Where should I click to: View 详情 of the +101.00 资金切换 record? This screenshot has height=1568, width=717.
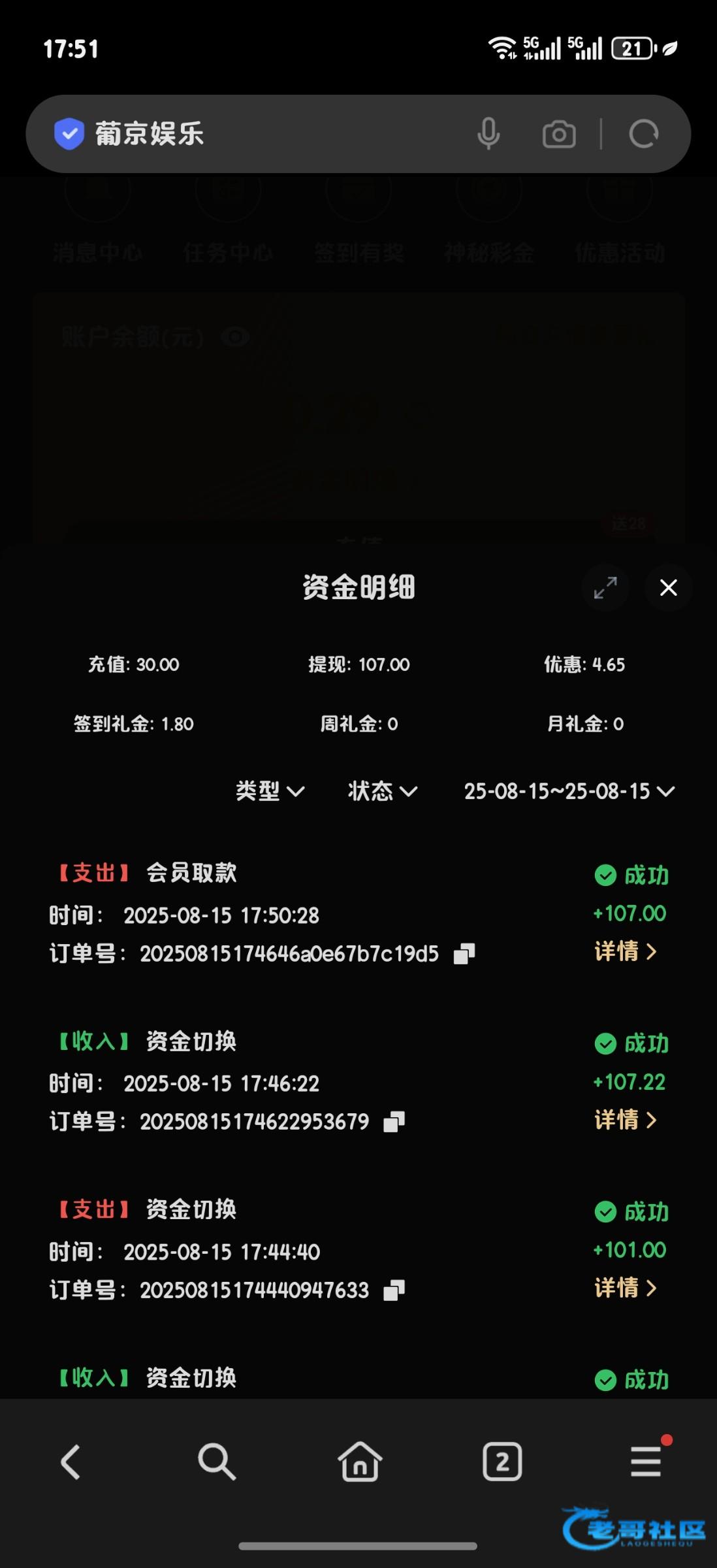coord(625,1288)
